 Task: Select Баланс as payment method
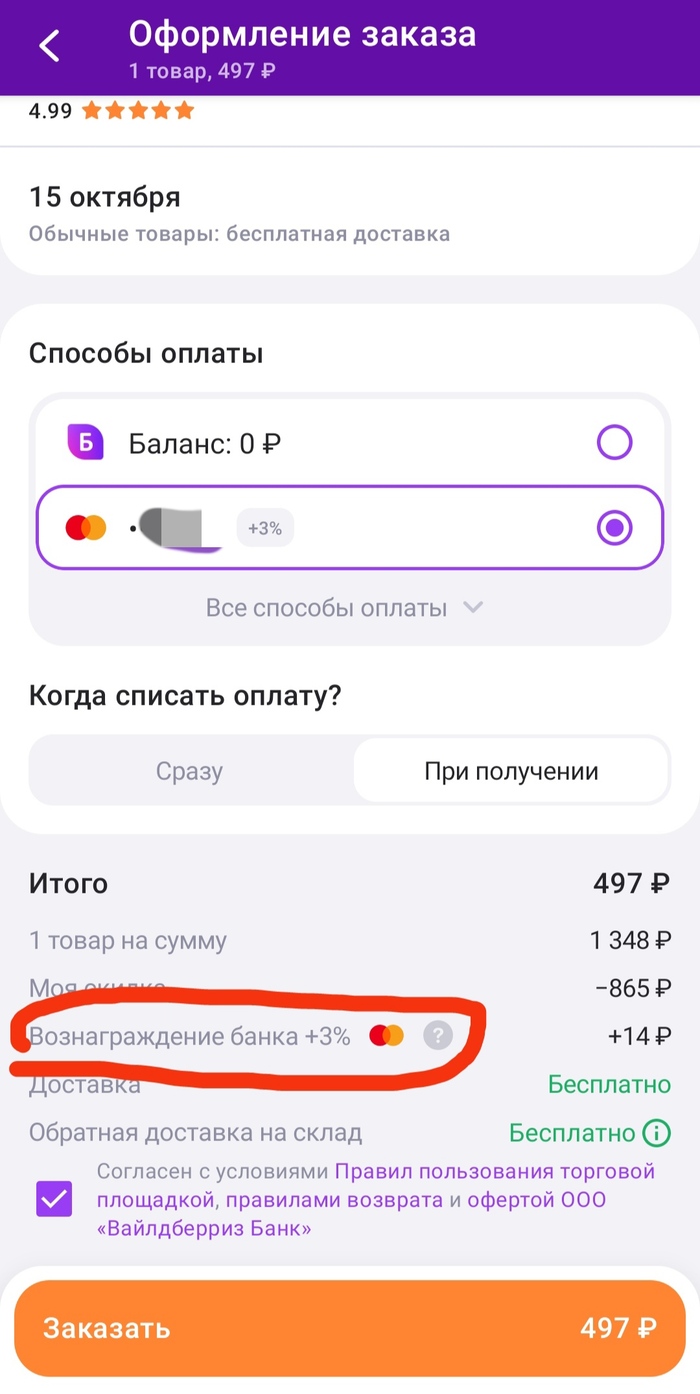(x=614, y=442)
